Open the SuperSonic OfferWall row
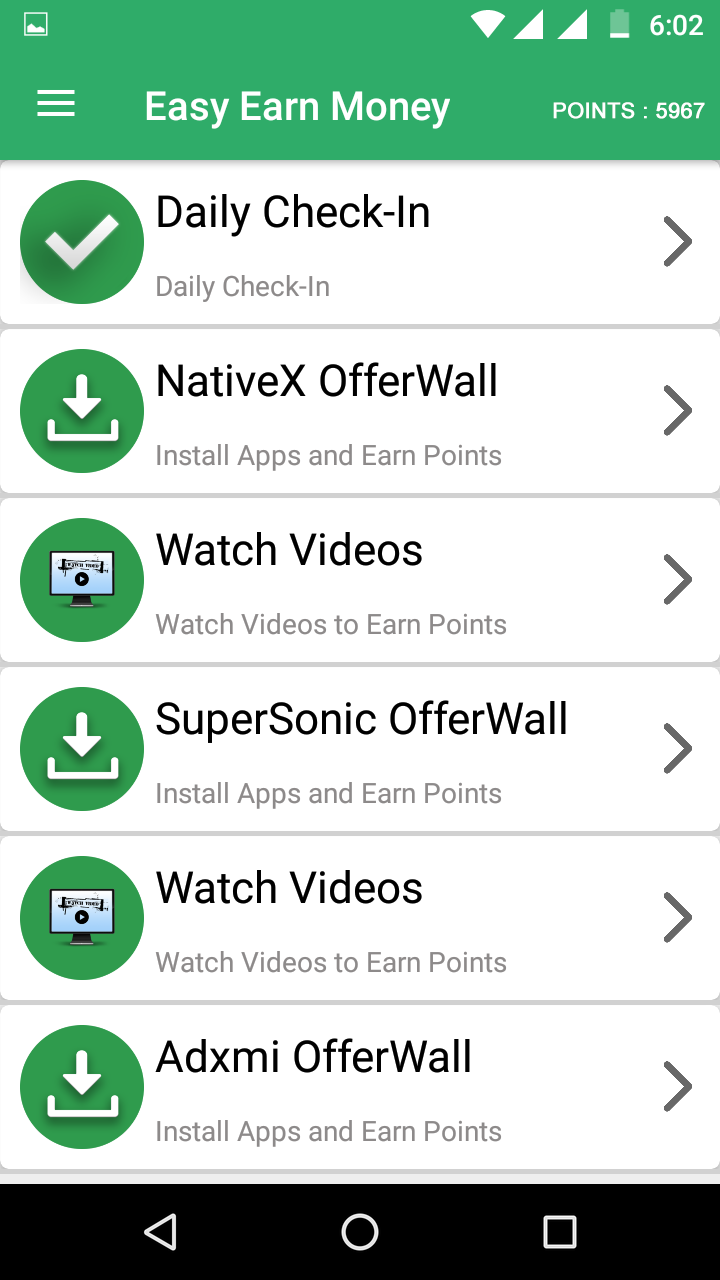 (x=360, y=750)
